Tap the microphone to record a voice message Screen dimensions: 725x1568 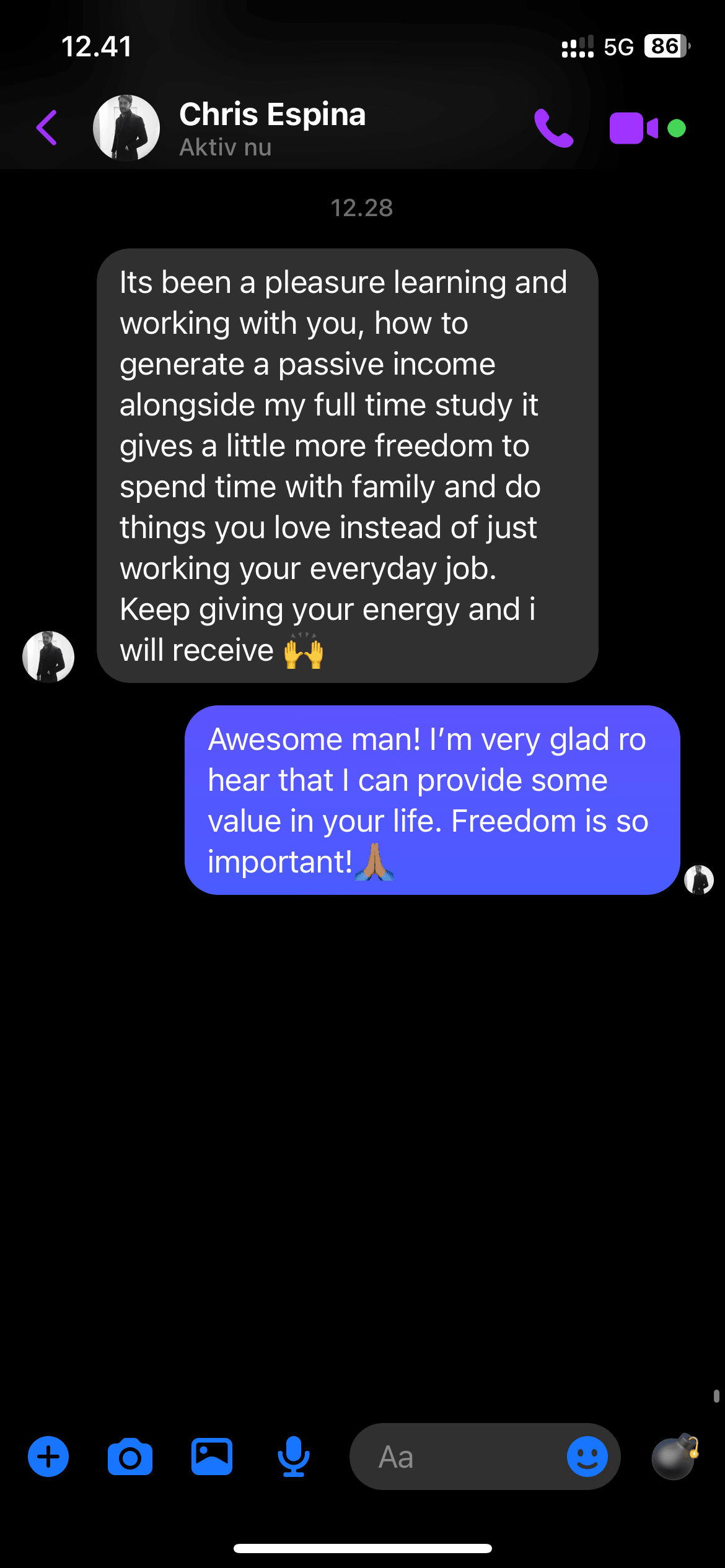coord(294,1457)
